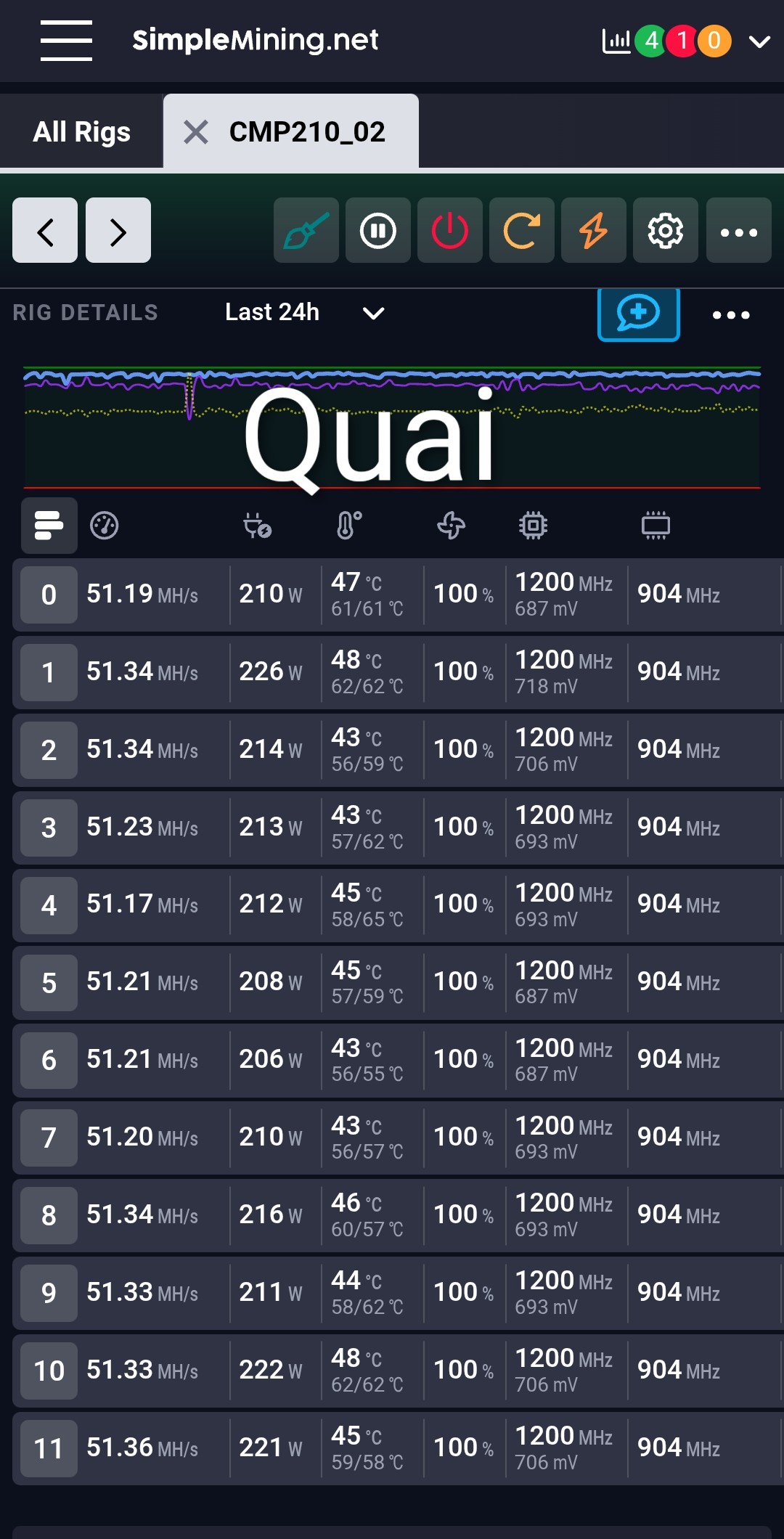This screenshot has width=784, height=1539.
Task: Go to the next rig
Action: [x=118, y=231]
